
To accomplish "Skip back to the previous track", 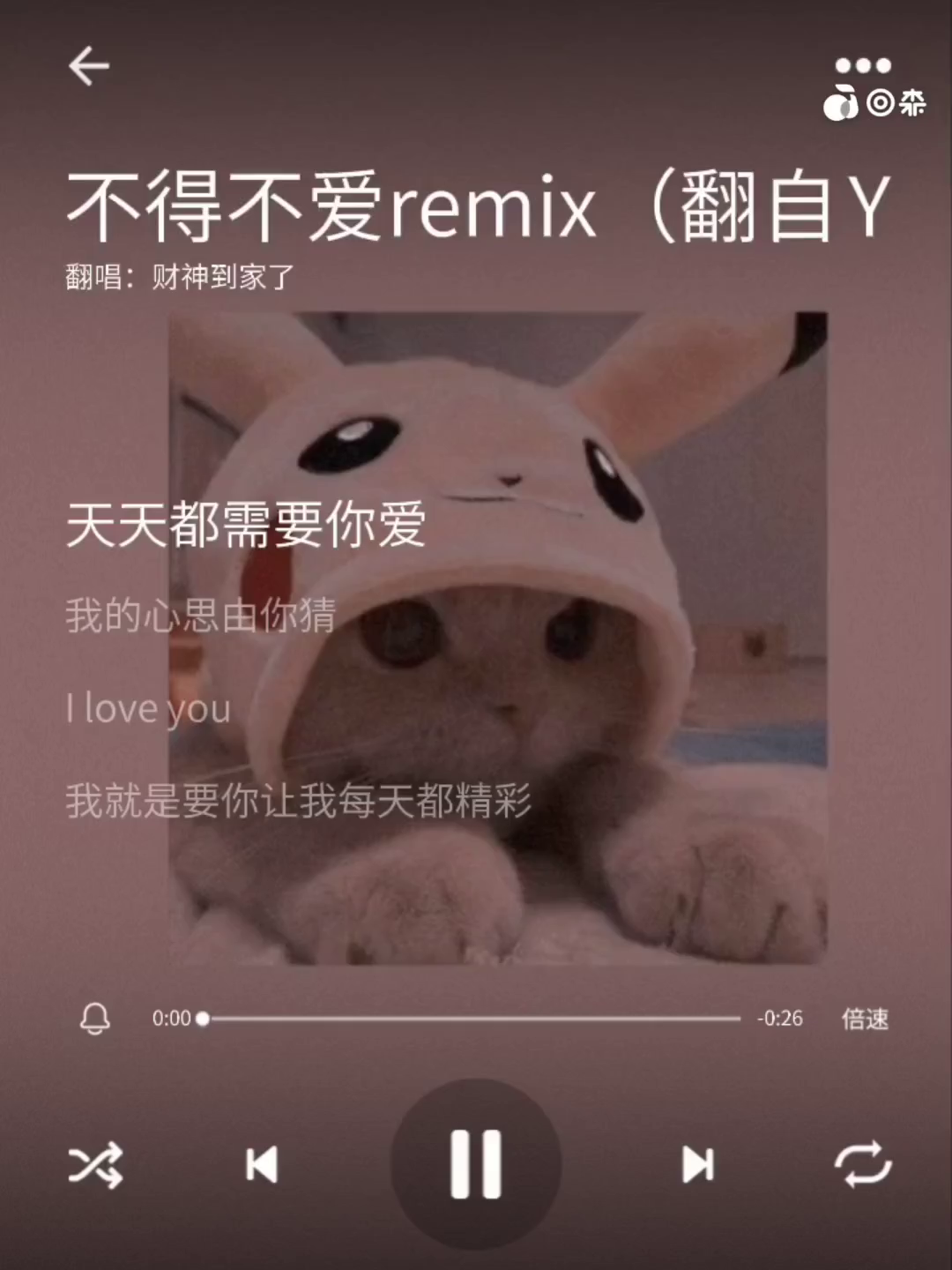I will point(262,1165).
